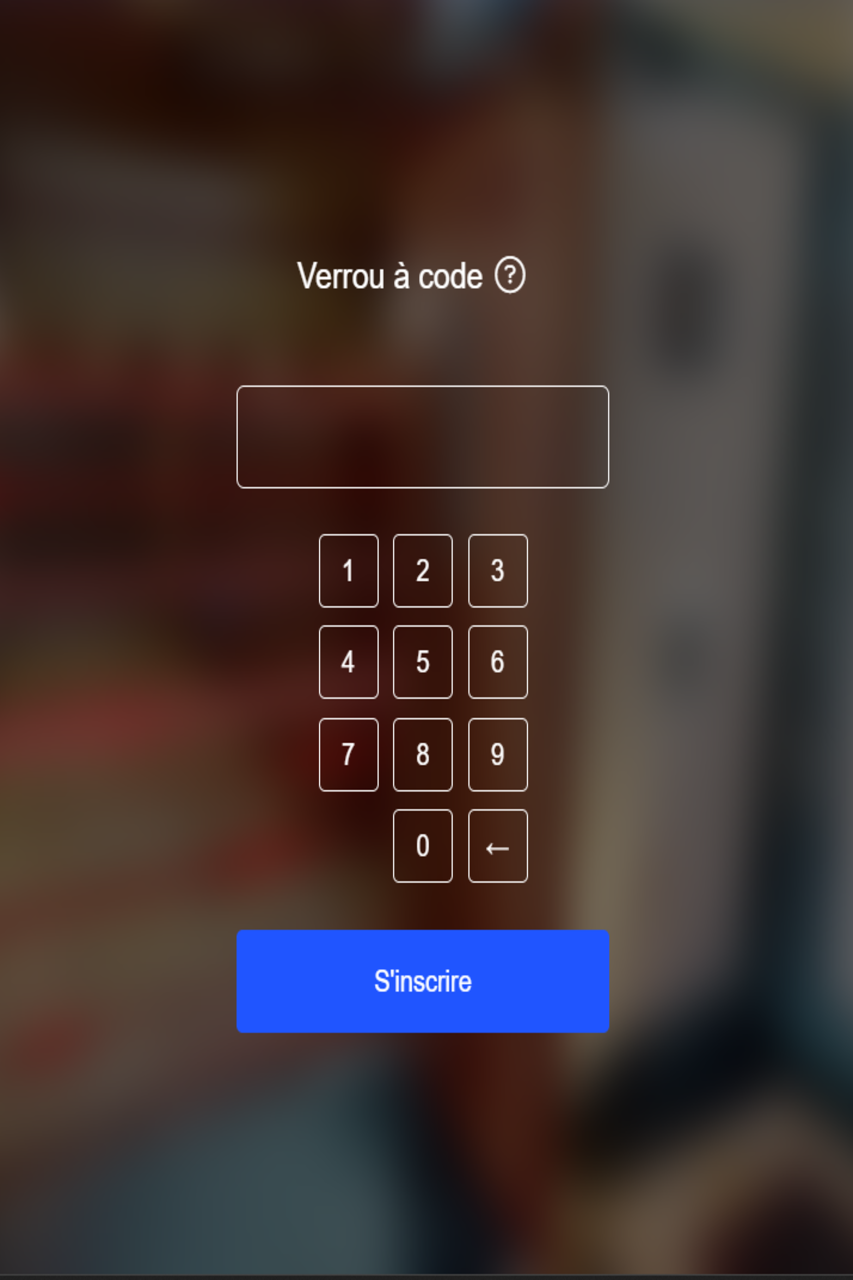This screenshot has height=1280, width=853.
Task: Tap the S'inscrire button
Action: 422,981
